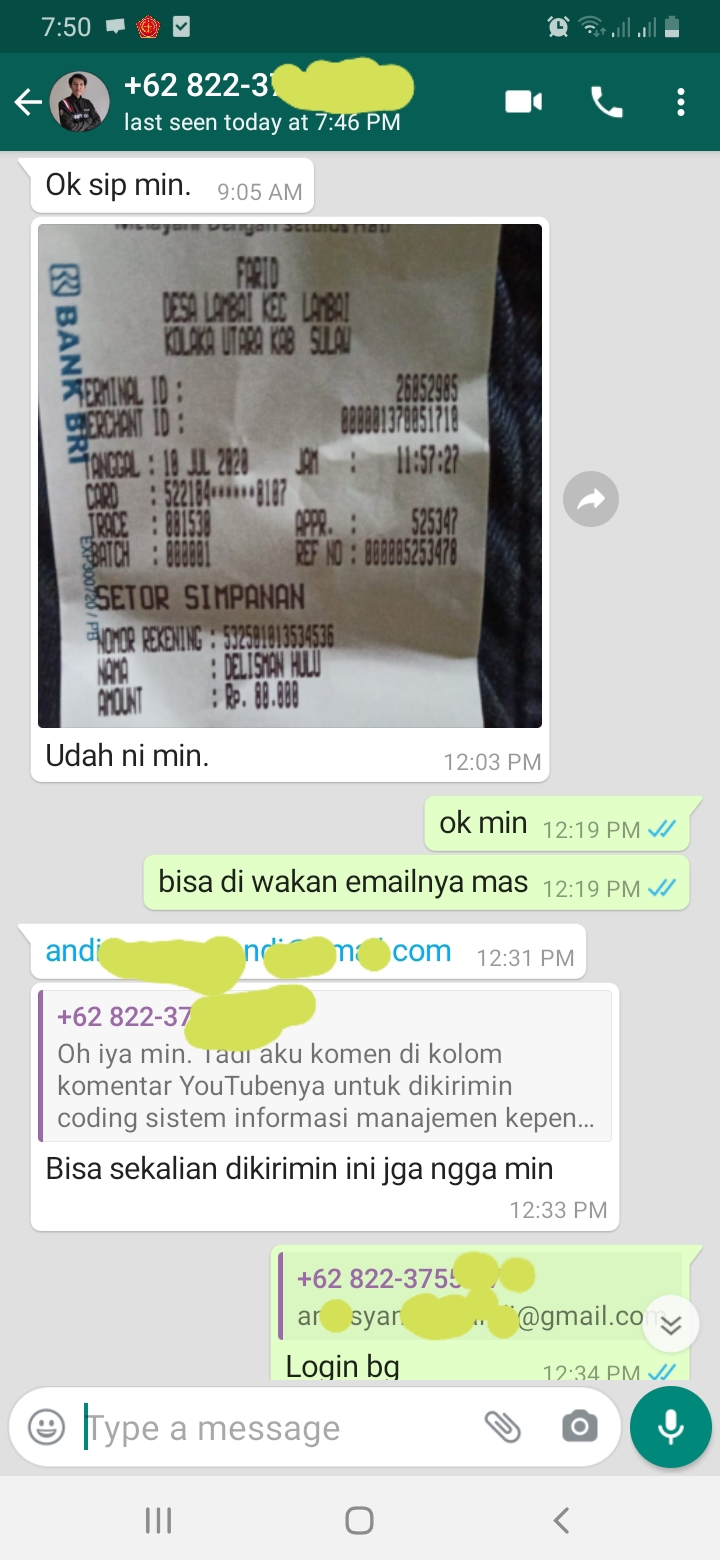The height and width of the screenshot is (1560, 720).
Task: Go back using the header arrow
Action: 27,102
